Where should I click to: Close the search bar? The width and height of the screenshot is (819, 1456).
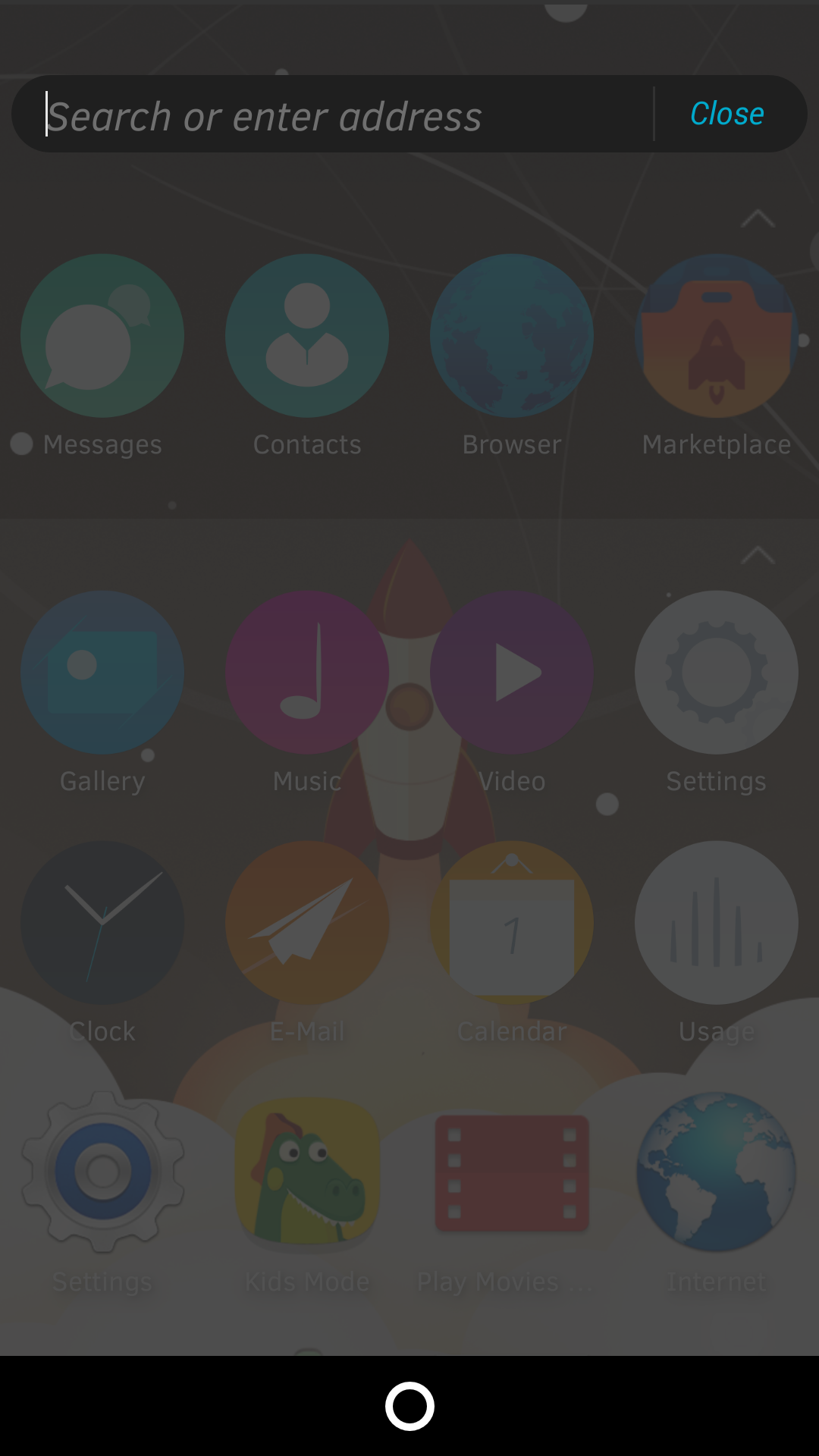pos(726,114)
